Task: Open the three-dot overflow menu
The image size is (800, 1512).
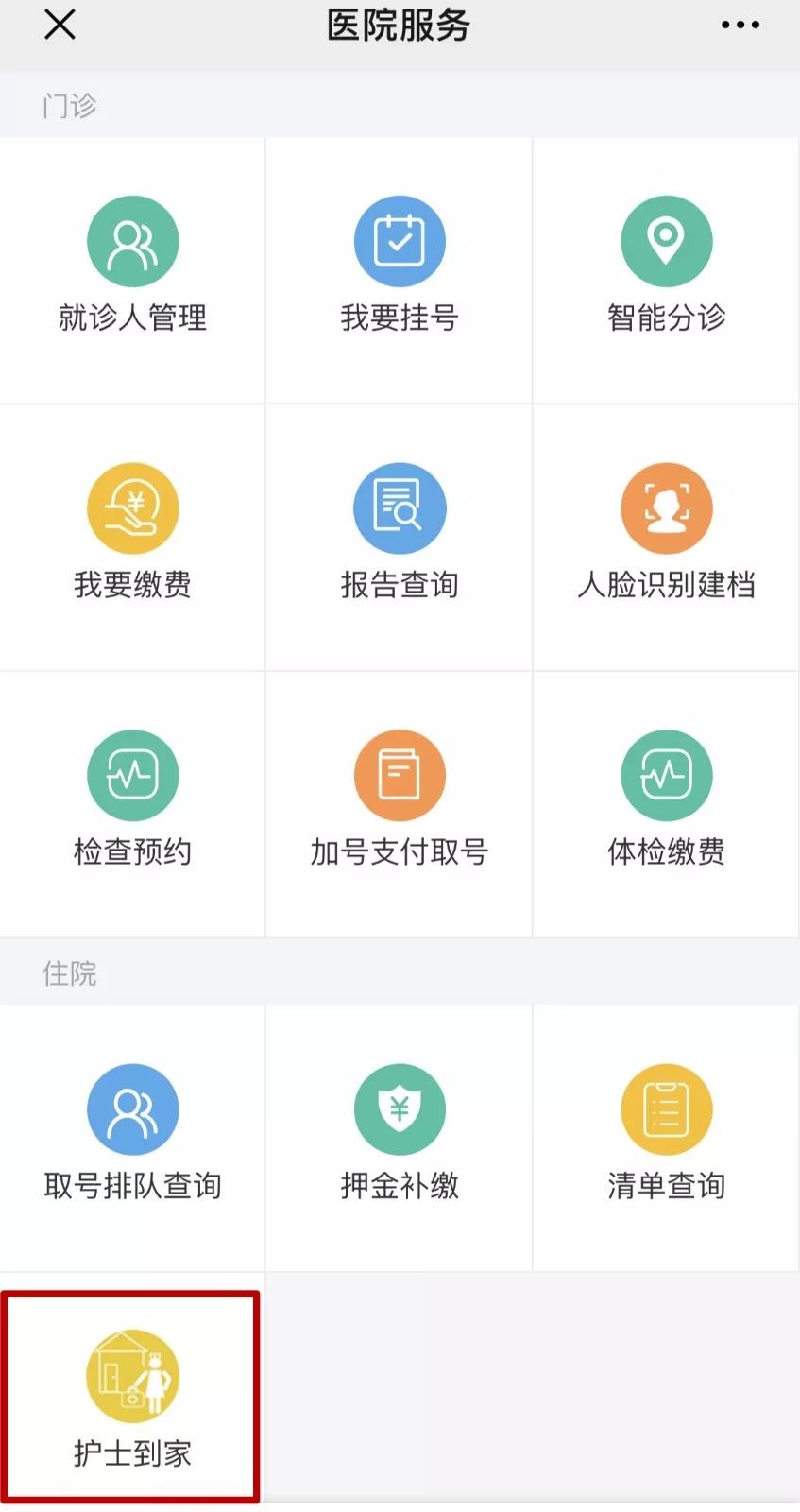Action: (x=740, y=26)
